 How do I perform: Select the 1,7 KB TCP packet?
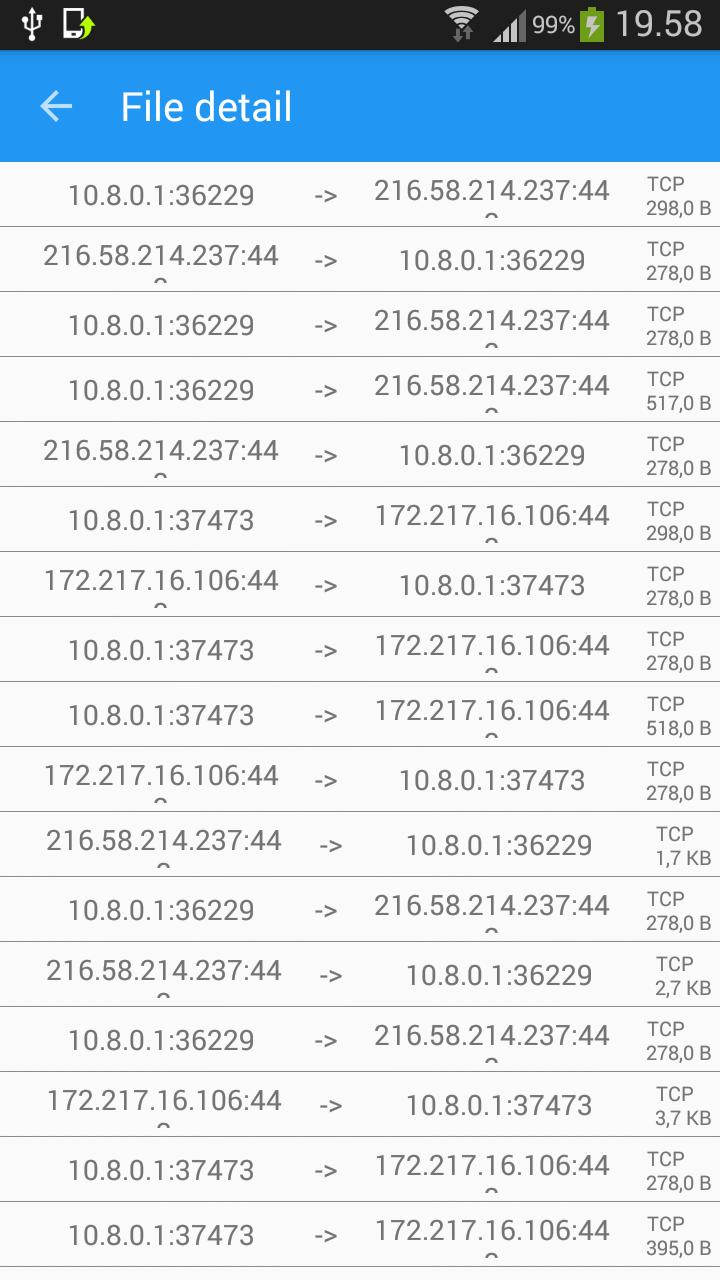[x=360, y=845]
